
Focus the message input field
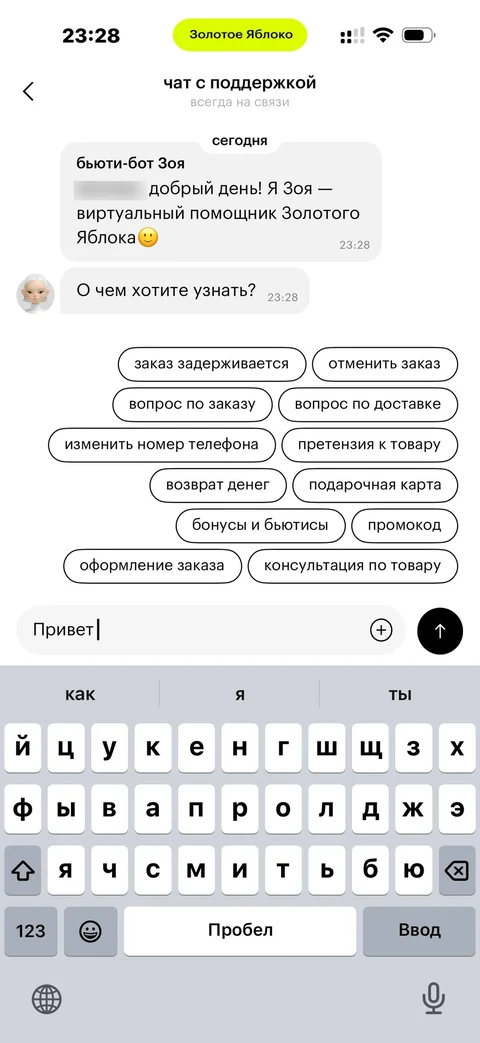(x=211, y=631)
